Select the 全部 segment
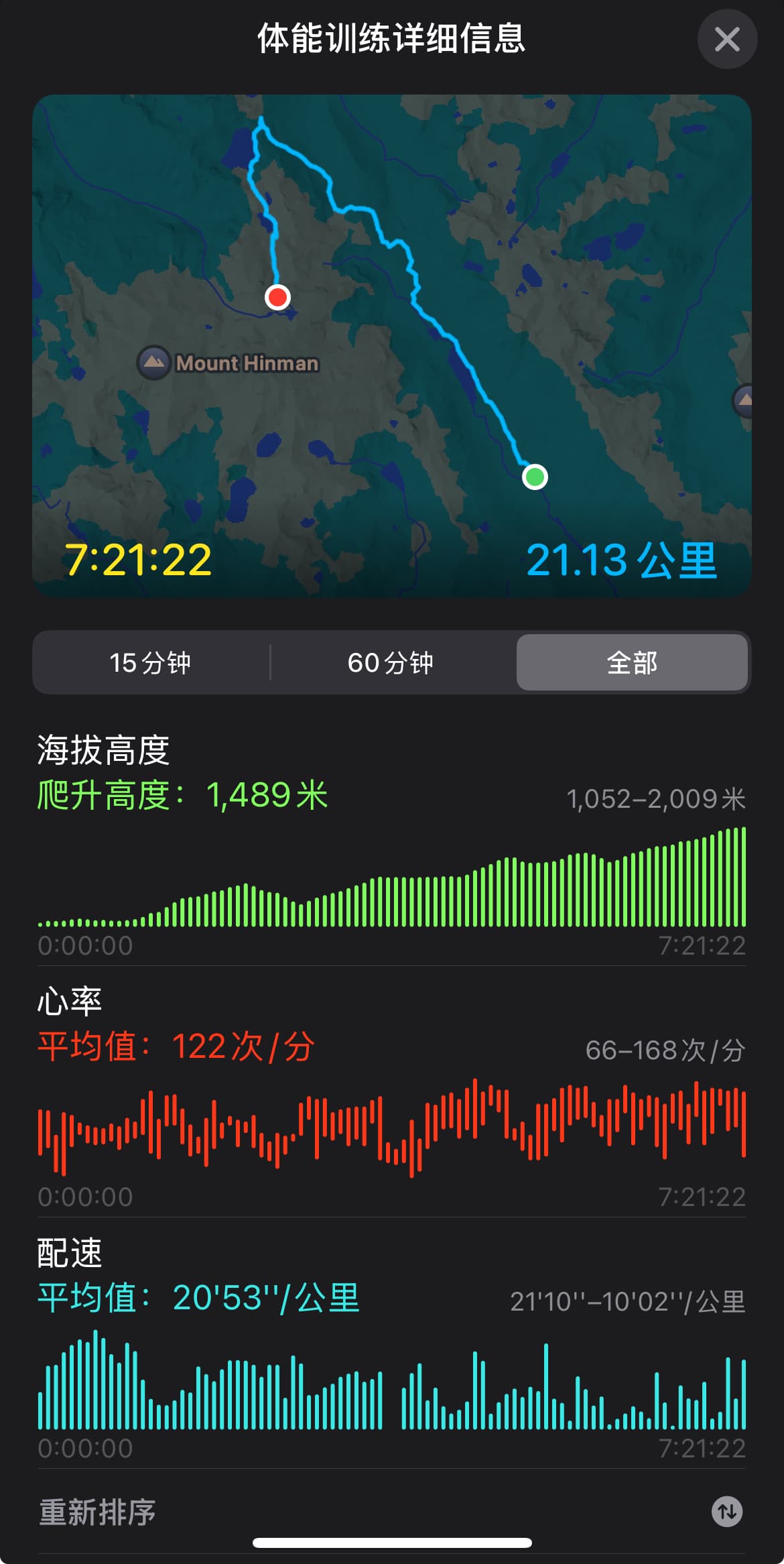784x1564 pixels. tap(632, 662)
